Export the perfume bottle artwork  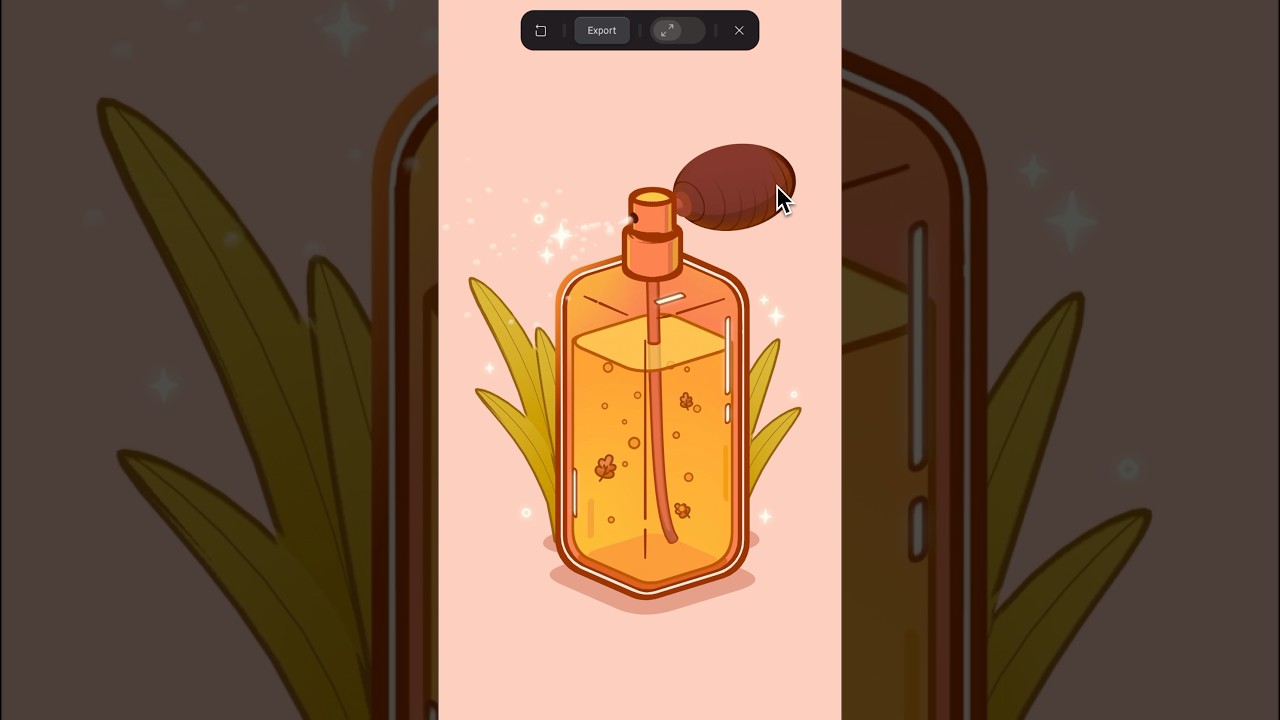coord(602,31)
